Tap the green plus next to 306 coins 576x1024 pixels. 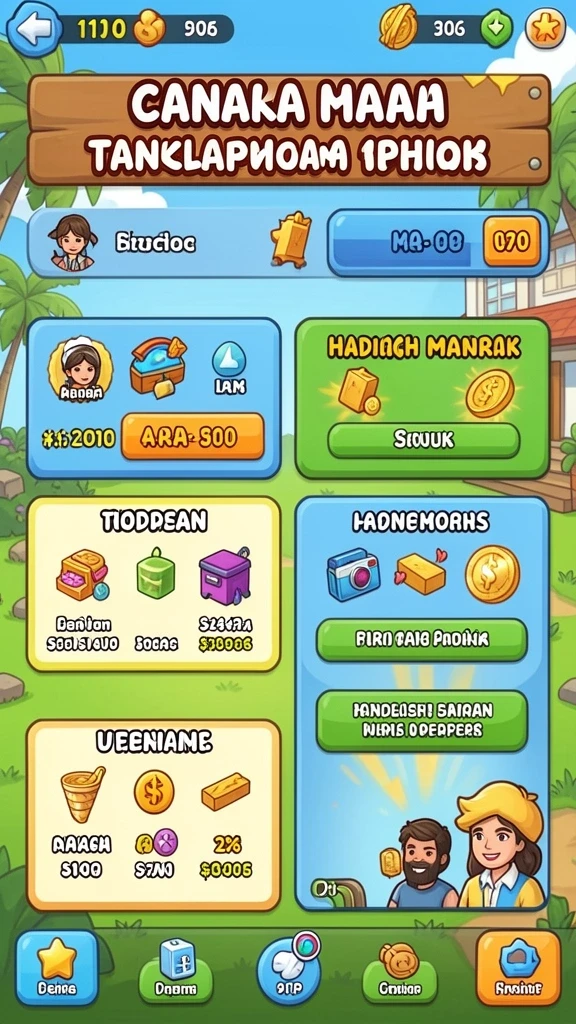(x=495, y=29)
